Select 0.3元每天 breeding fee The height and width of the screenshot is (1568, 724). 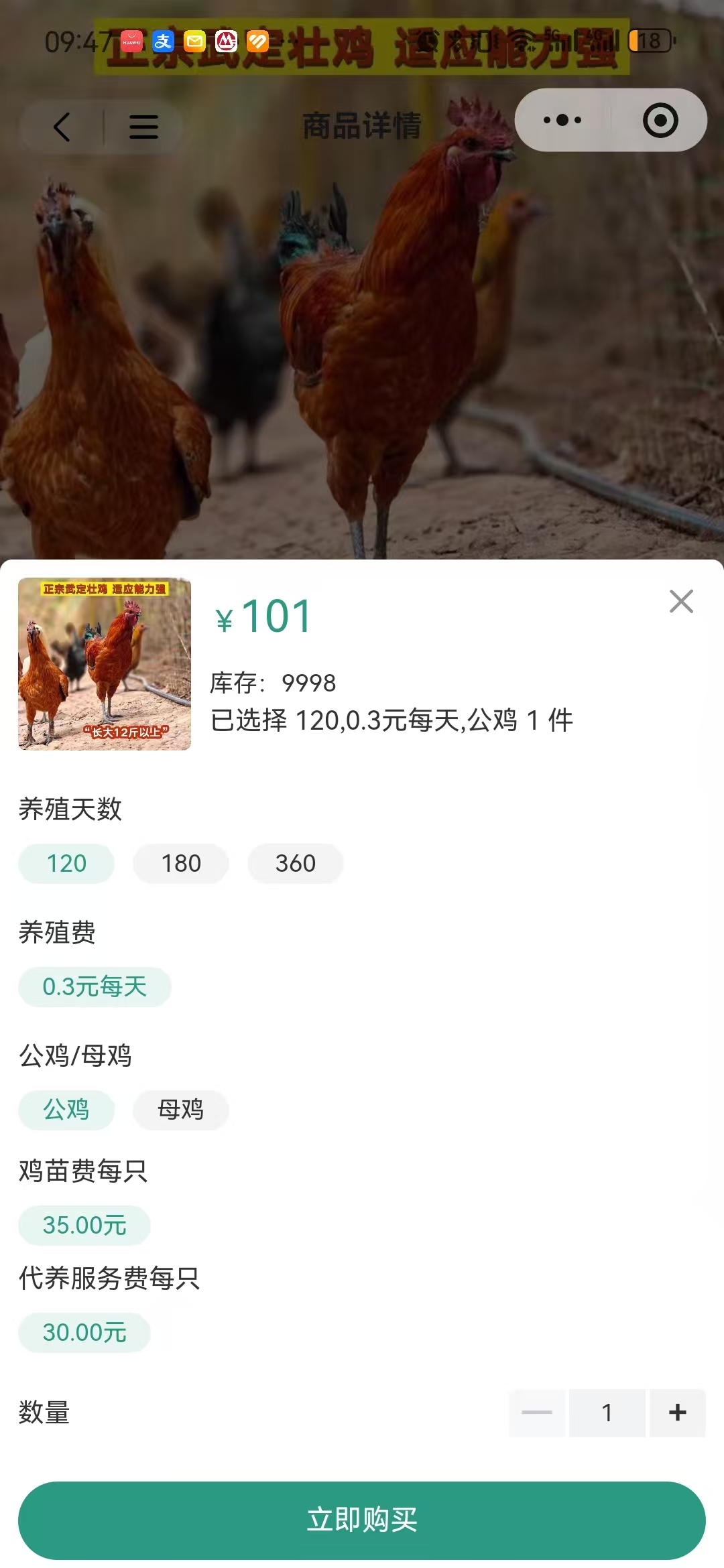95,986
